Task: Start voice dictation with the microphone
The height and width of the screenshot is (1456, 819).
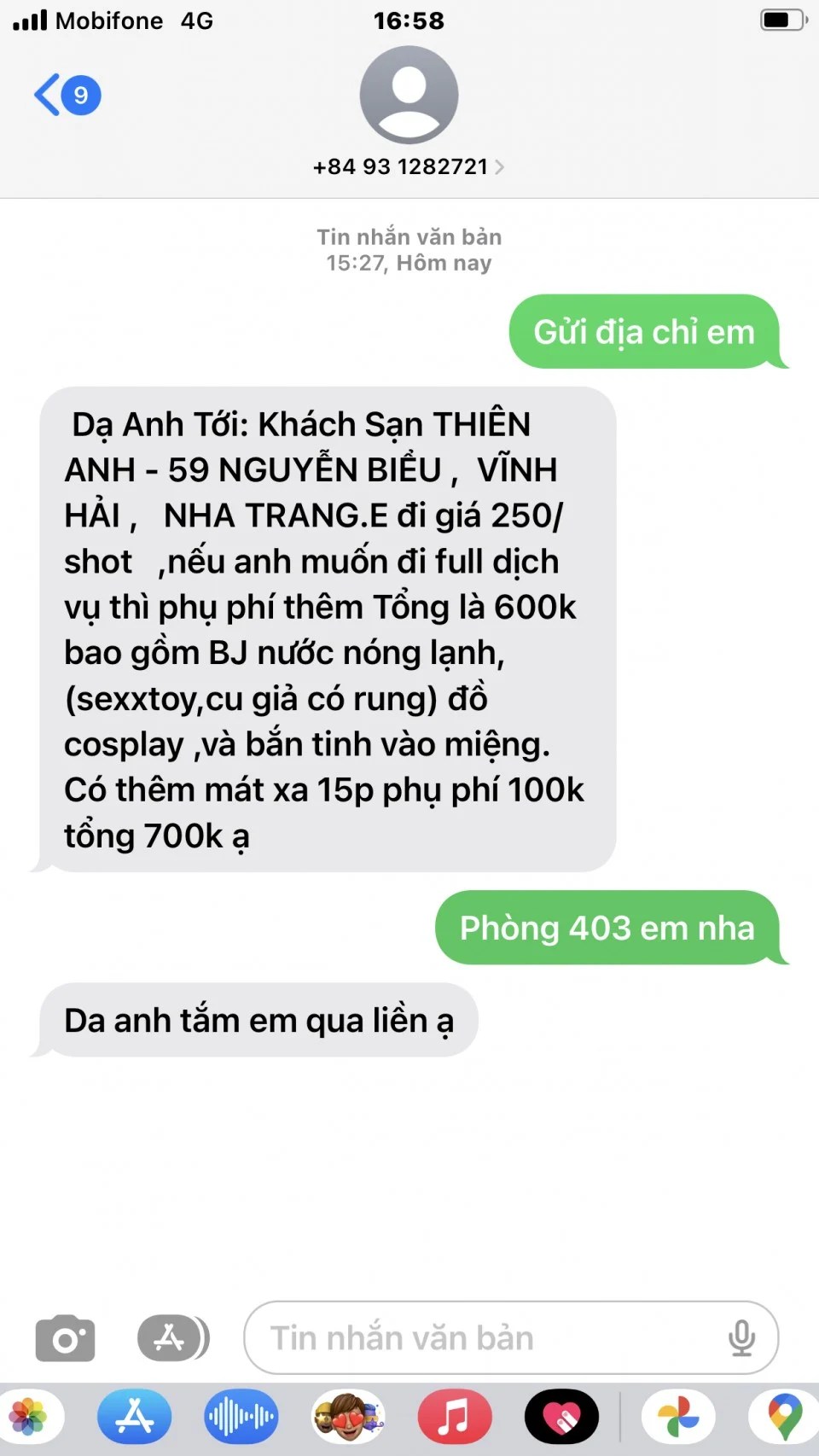Action: [741, 1338]
